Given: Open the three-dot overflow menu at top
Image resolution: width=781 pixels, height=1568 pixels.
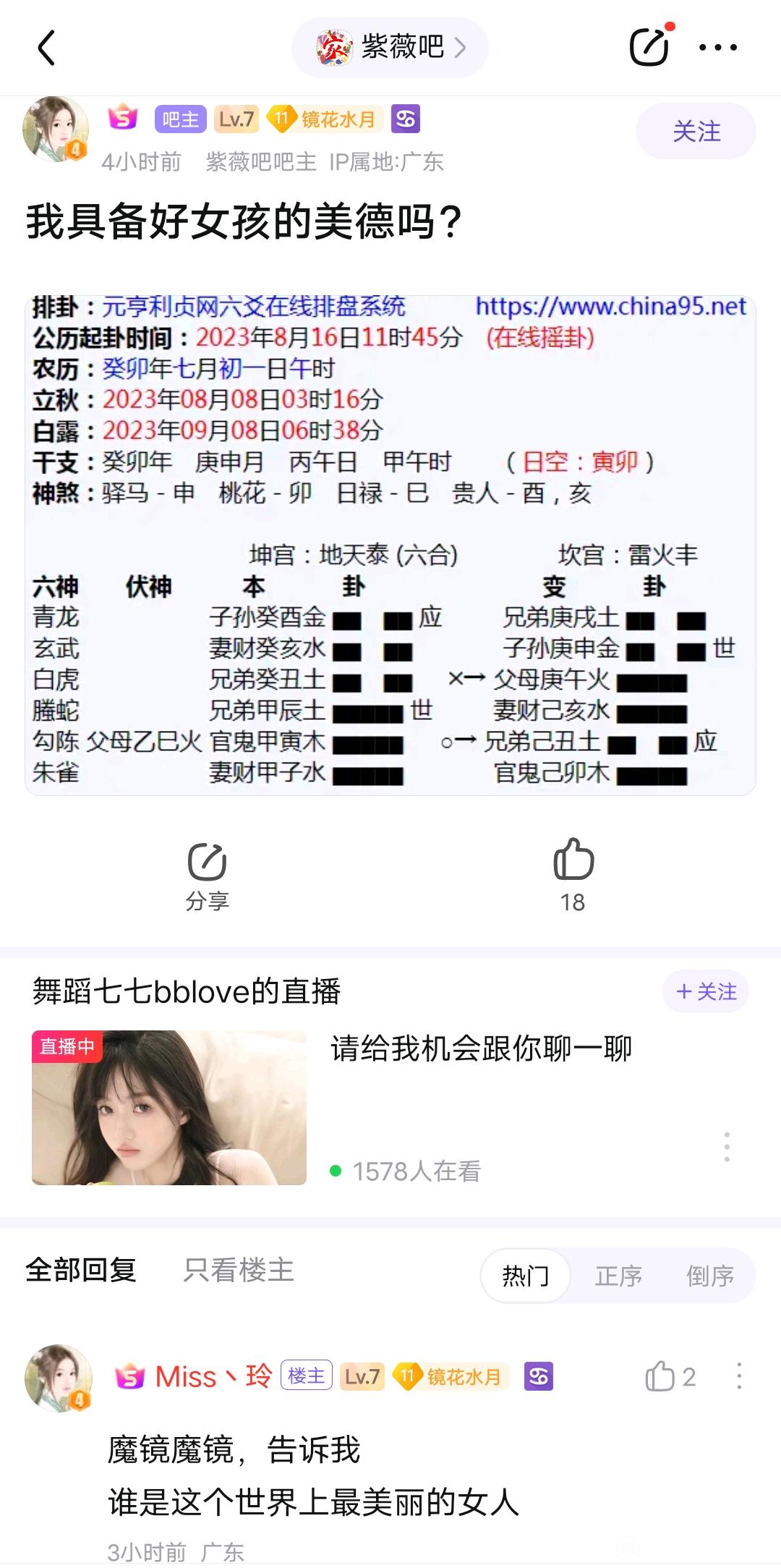Looking at the screenshot, I should [x=718, y=48].
